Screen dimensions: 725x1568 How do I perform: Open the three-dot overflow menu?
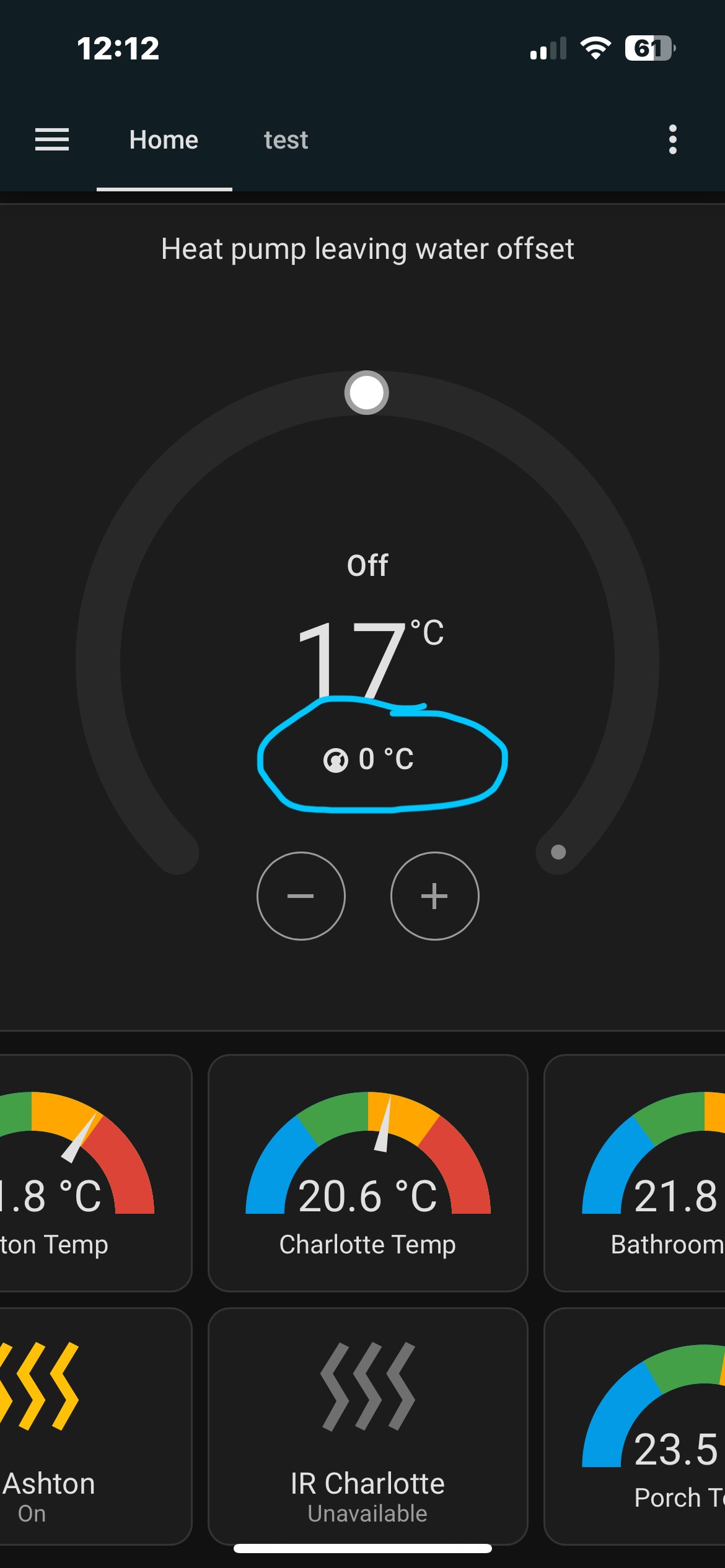[x=672, y=139]
